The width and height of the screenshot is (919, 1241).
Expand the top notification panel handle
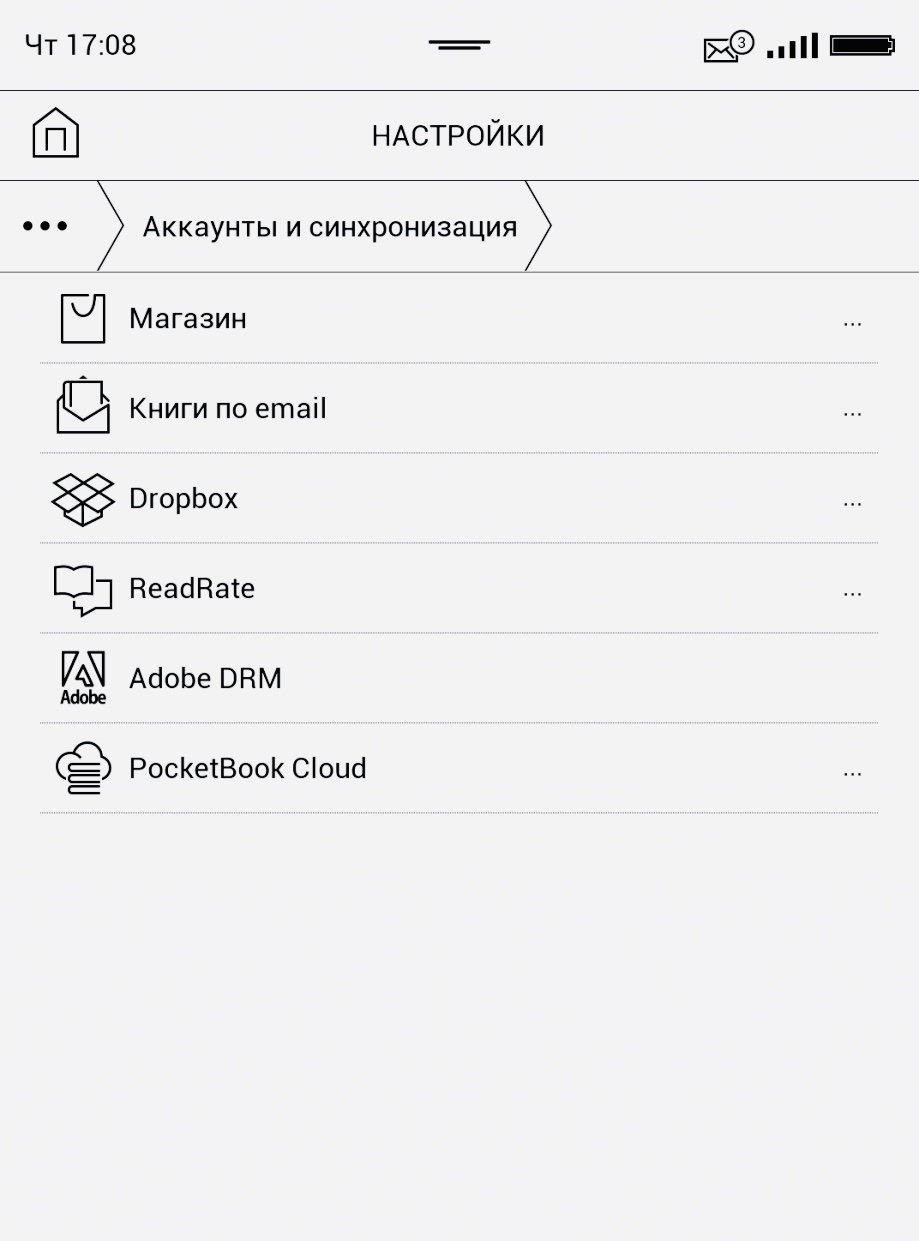tap(459, 45)
